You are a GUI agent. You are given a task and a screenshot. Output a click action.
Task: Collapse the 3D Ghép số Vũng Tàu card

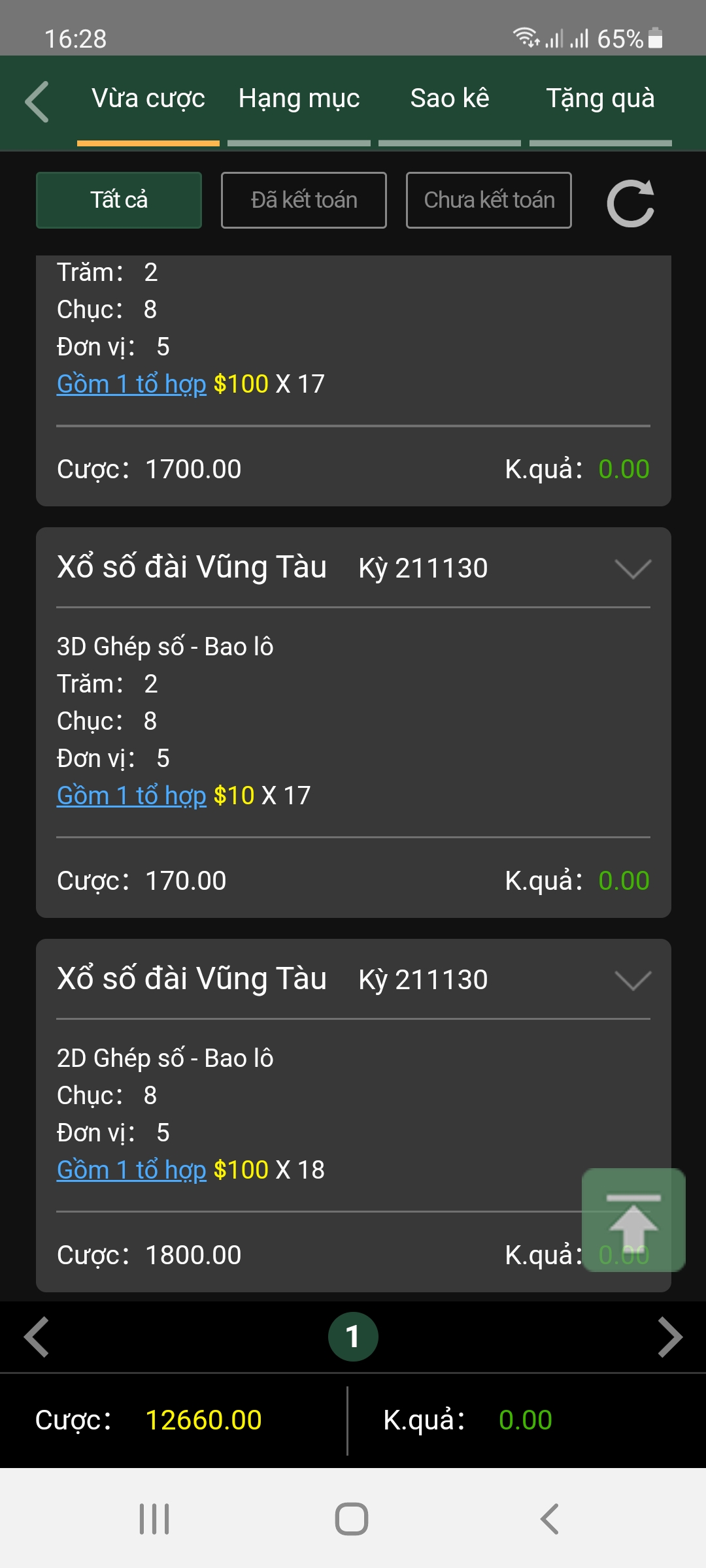click(633, 568)
